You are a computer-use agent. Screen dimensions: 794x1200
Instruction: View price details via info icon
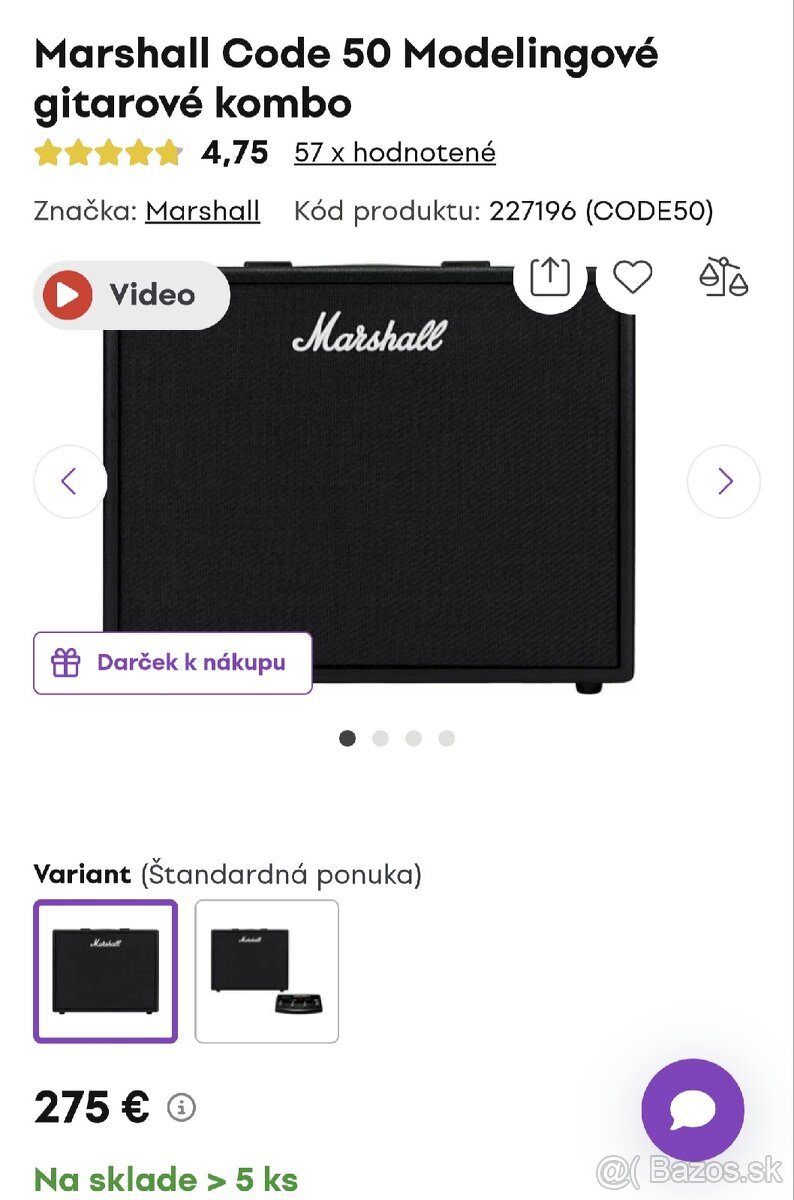pyautogui.click(x=179, y=1108)
